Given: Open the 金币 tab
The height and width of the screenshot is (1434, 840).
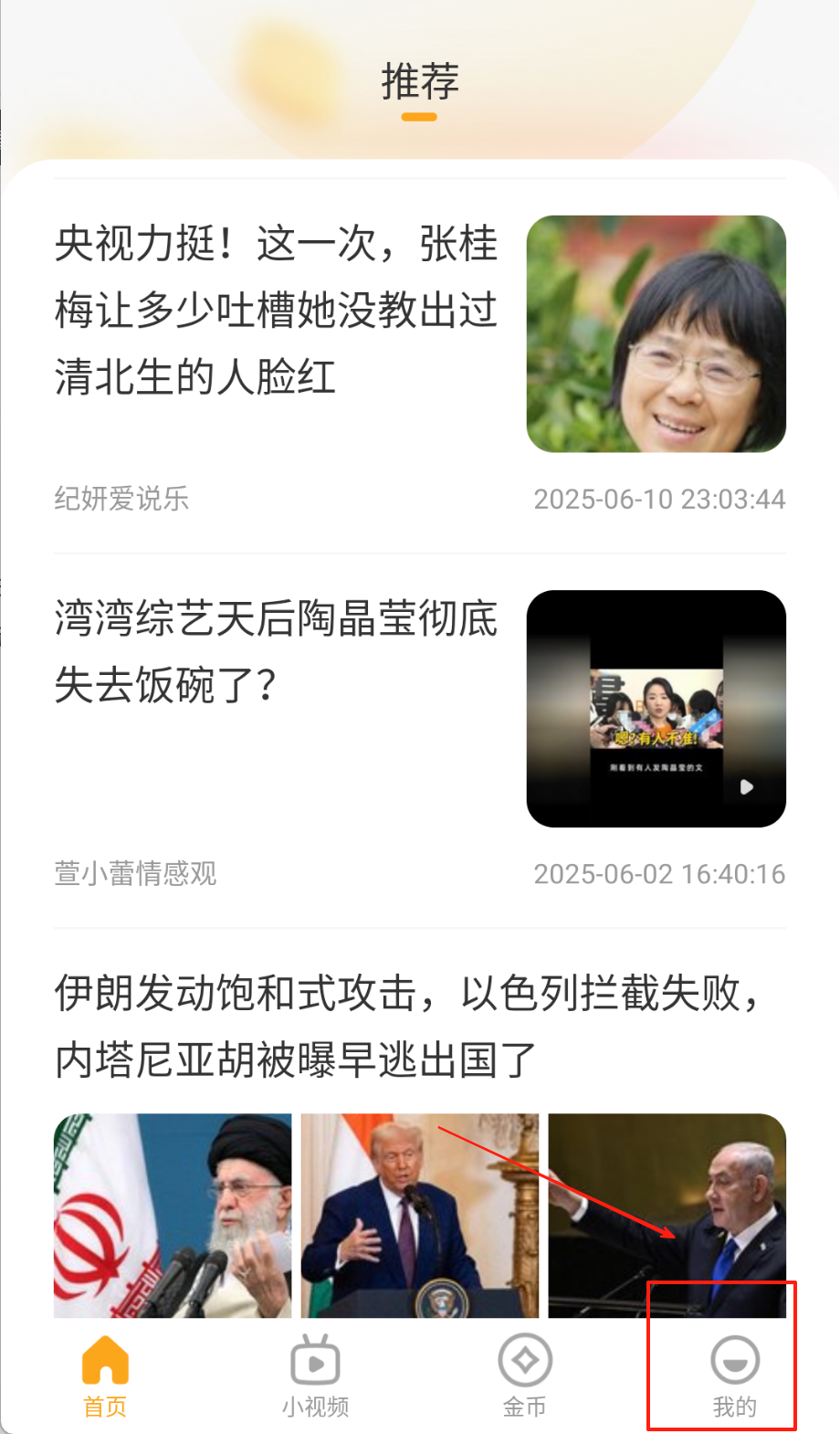Looking at the screenshot, I should (525, 1376).
